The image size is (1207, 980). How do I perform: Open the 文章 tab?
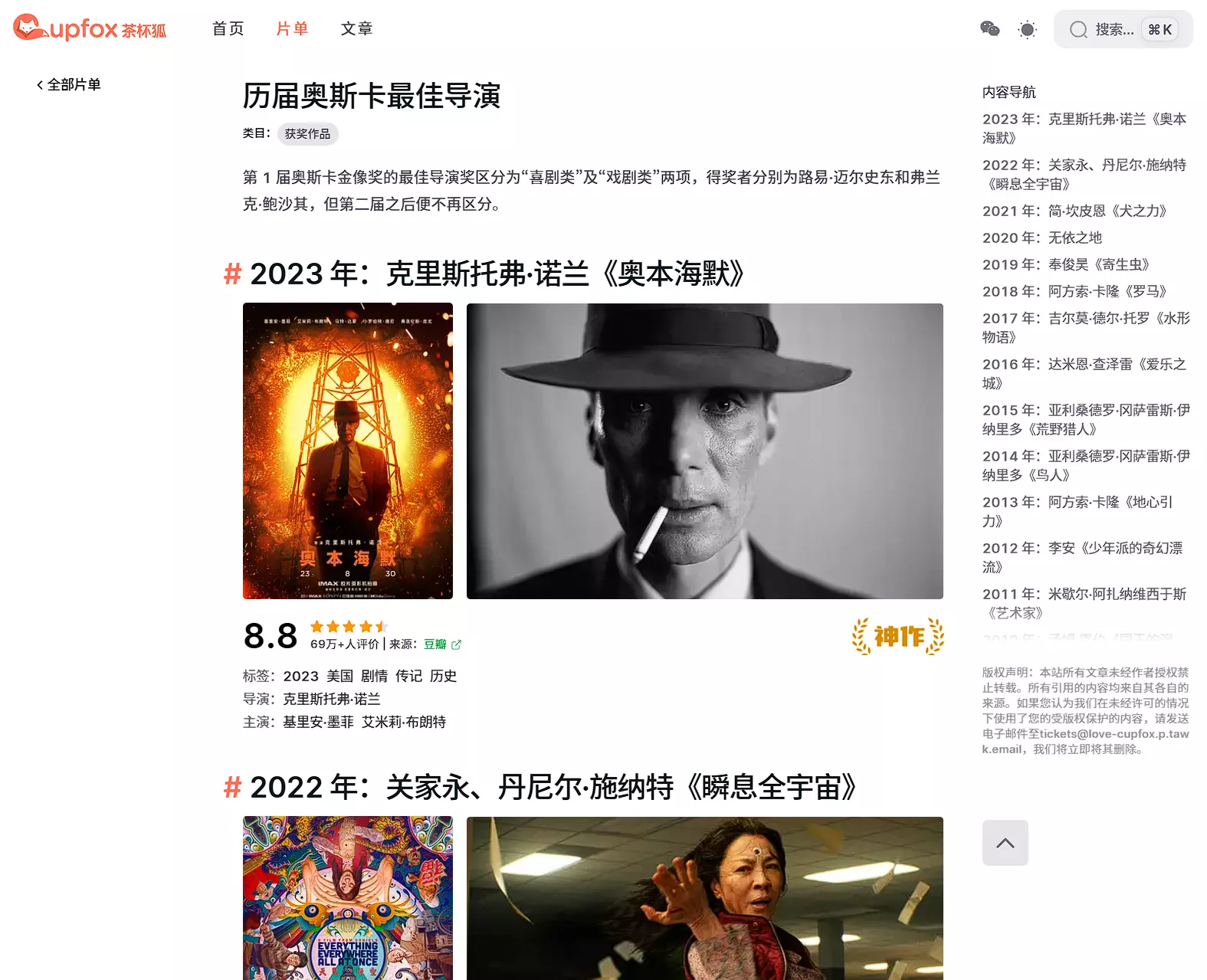click(356, 29)
